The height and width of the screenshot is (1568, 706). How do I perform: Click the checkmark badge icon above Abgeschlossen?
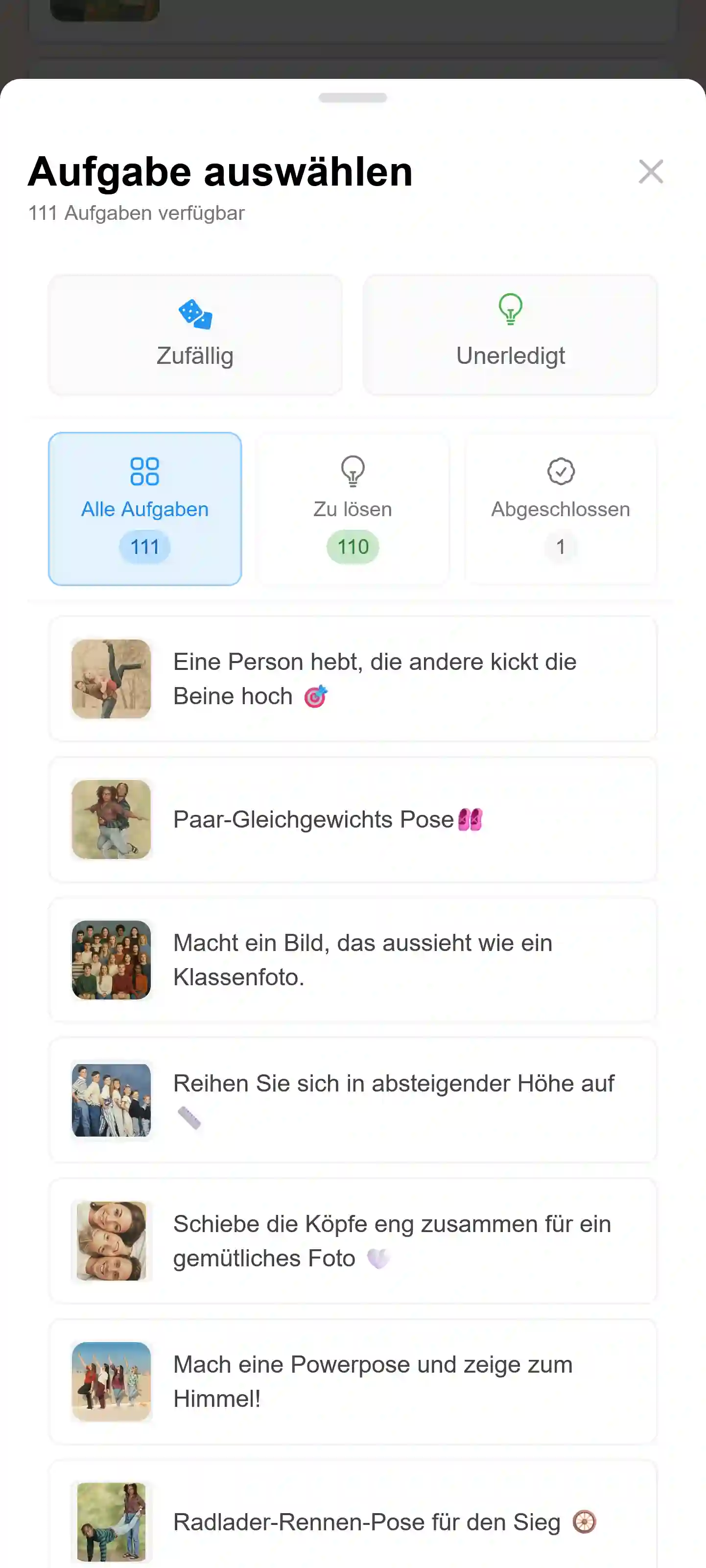pyautogui.click(x=561, y=473)
